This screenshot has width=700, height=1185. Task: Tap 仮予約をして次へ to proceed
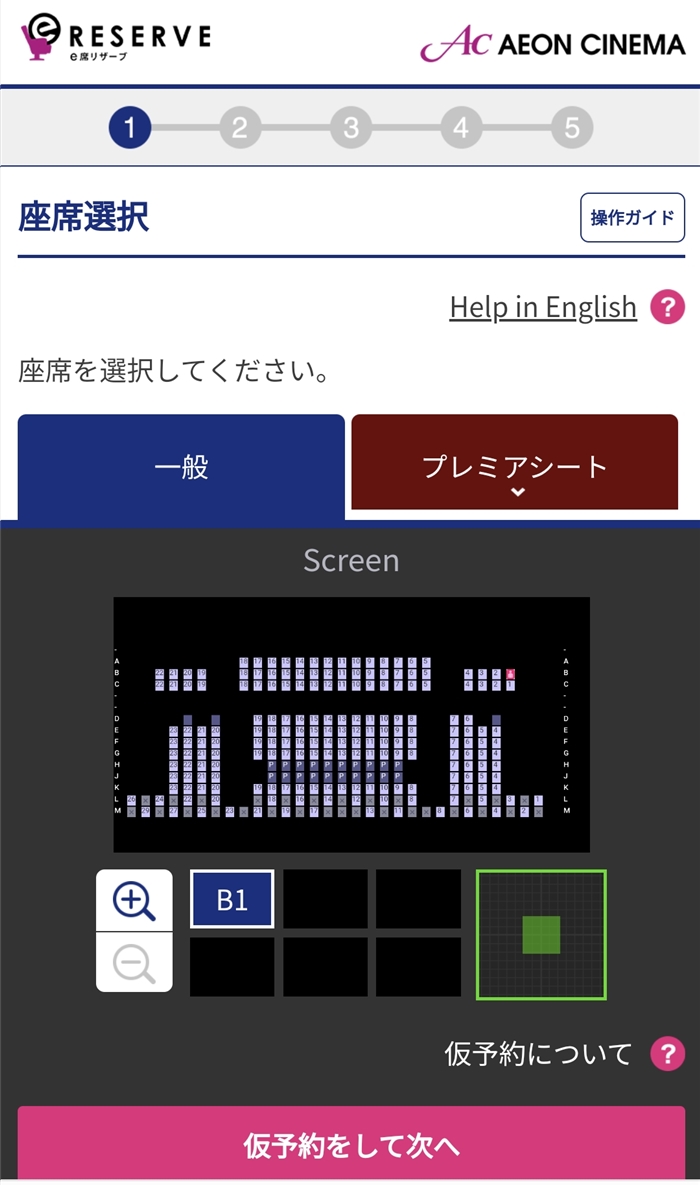pyautogui.click(x=351, y=1144)
